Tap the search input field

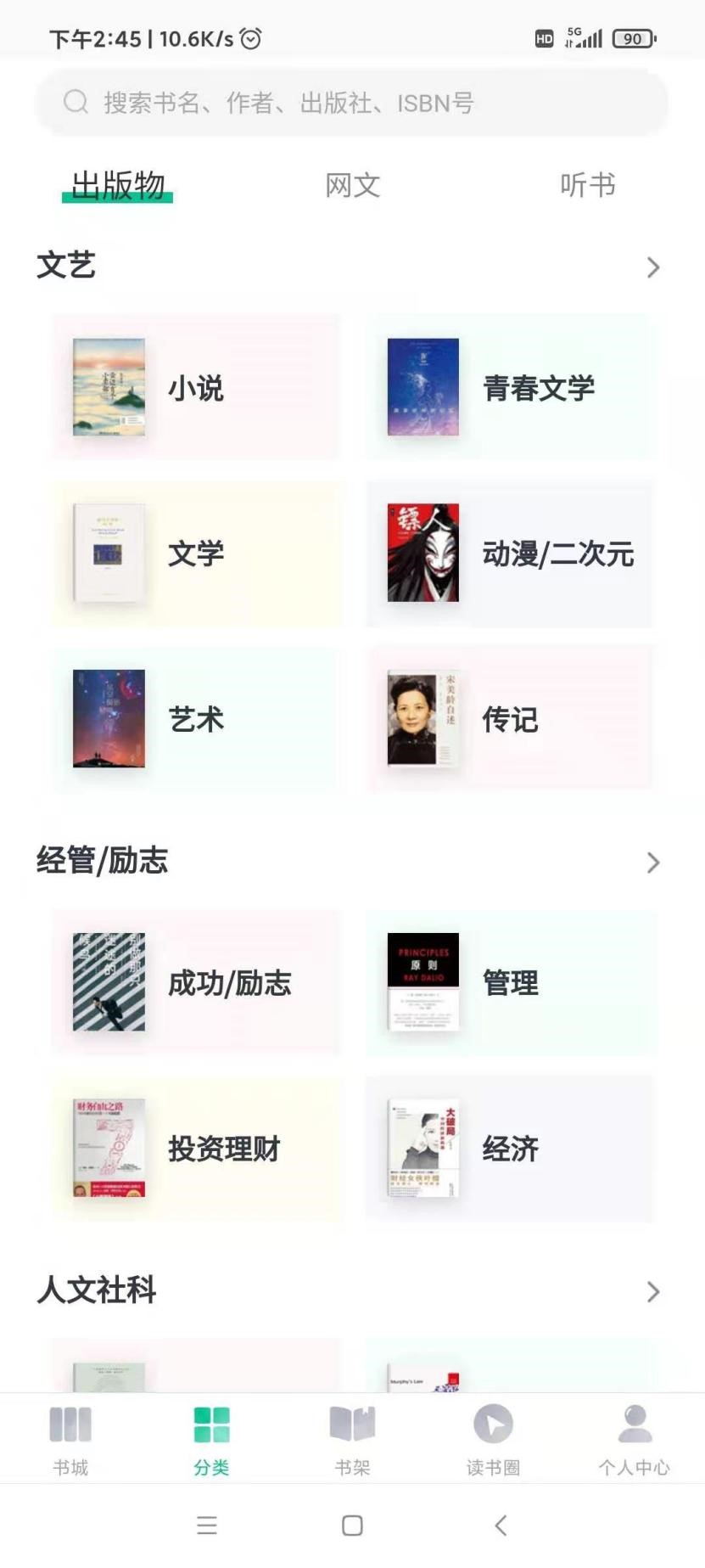click(x=352, y=101)
